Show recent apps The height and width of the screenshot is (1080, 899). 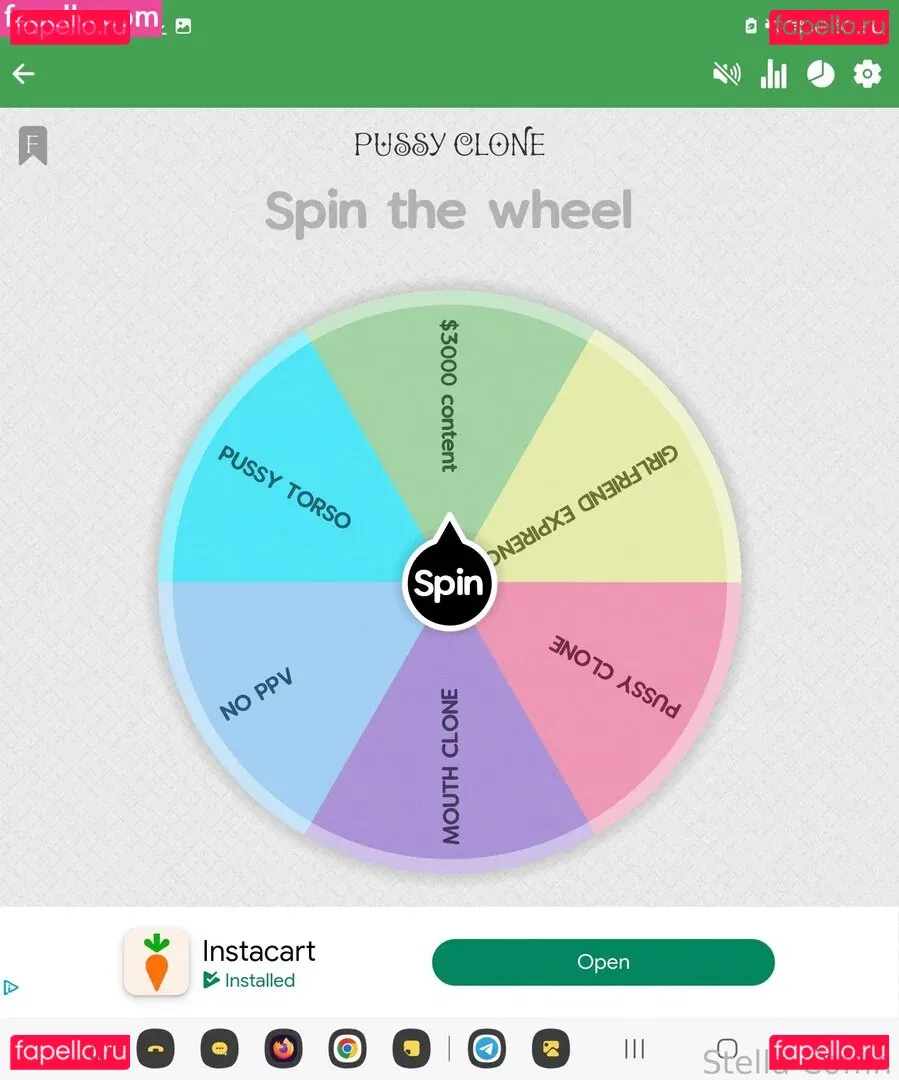[634, 1048]
